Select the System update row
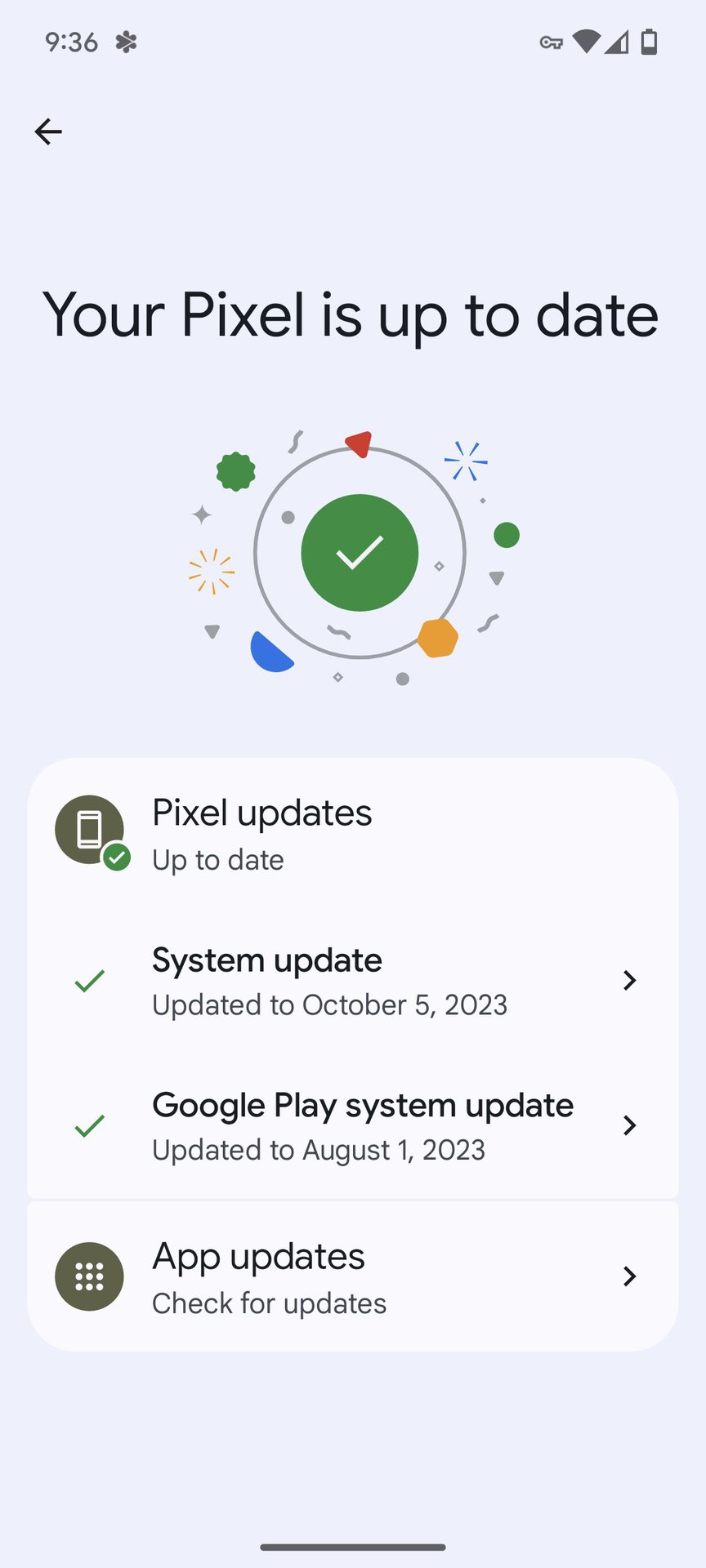The height and width of the screenshot is (1568, 706). point(351,980)
